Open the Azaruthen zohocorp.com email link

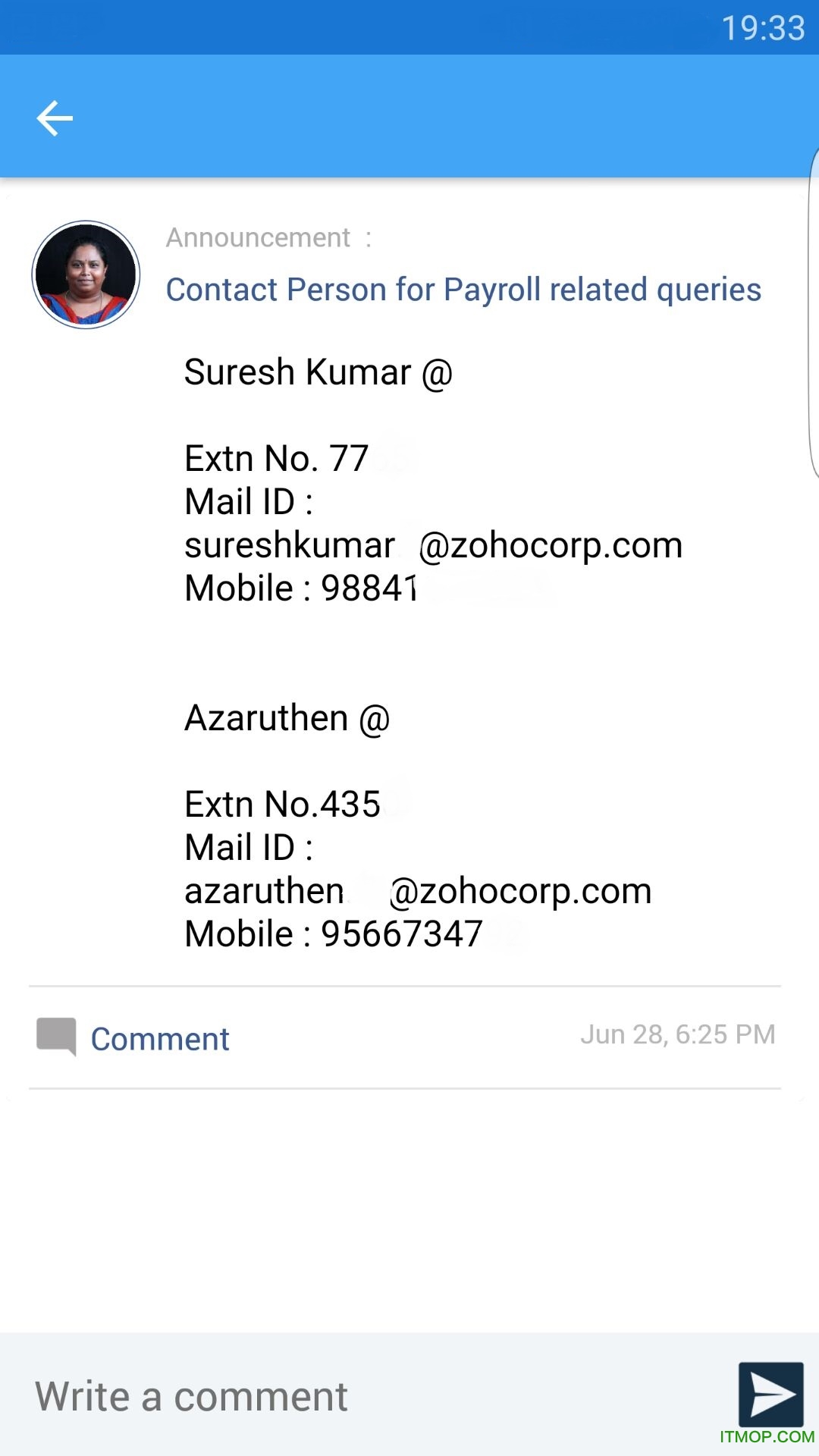[x=418, y=891]
